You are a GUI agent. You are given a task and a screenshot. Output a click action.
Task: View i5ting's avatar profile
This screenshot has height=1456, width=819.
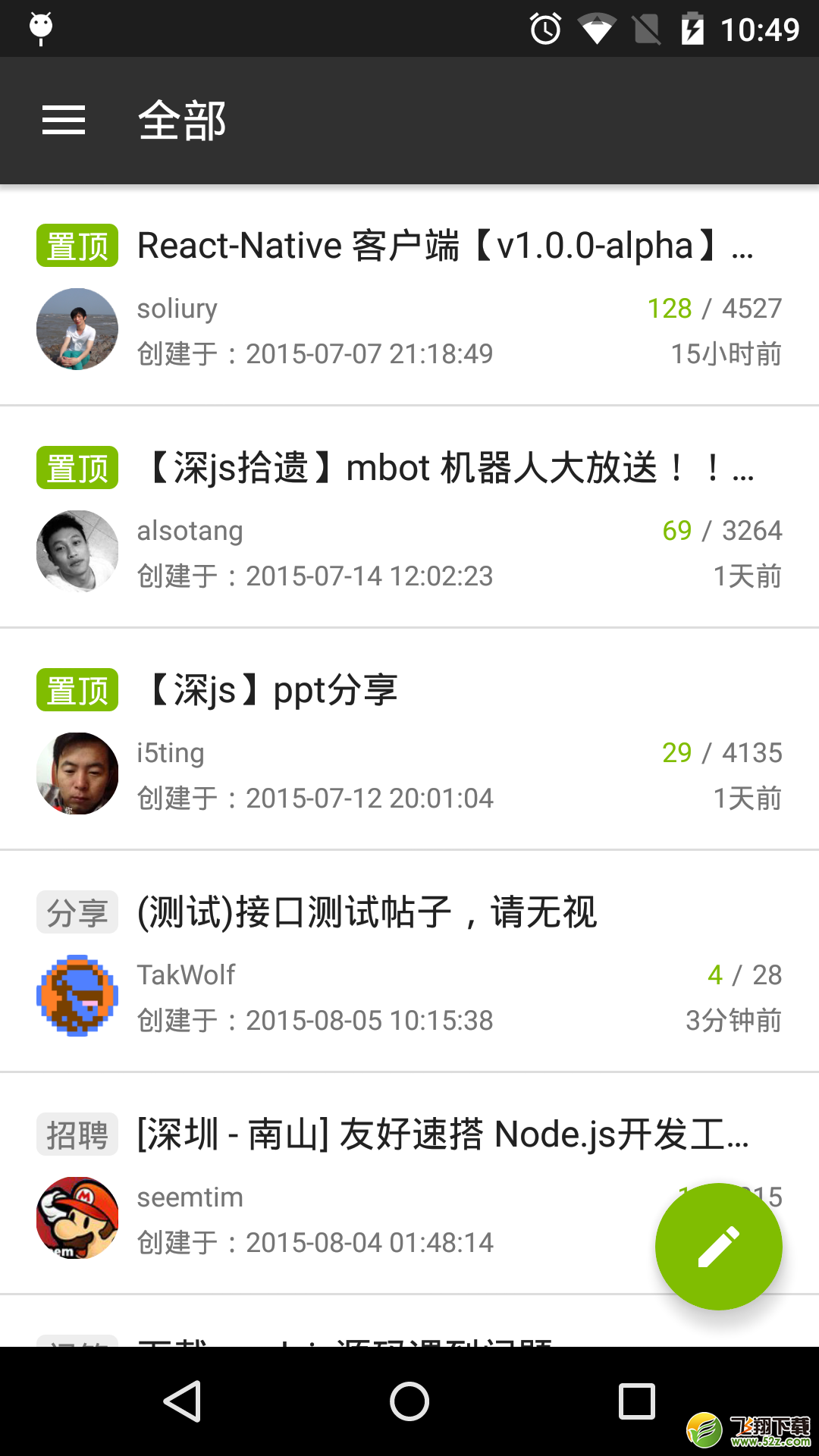(x=77, y=773)
